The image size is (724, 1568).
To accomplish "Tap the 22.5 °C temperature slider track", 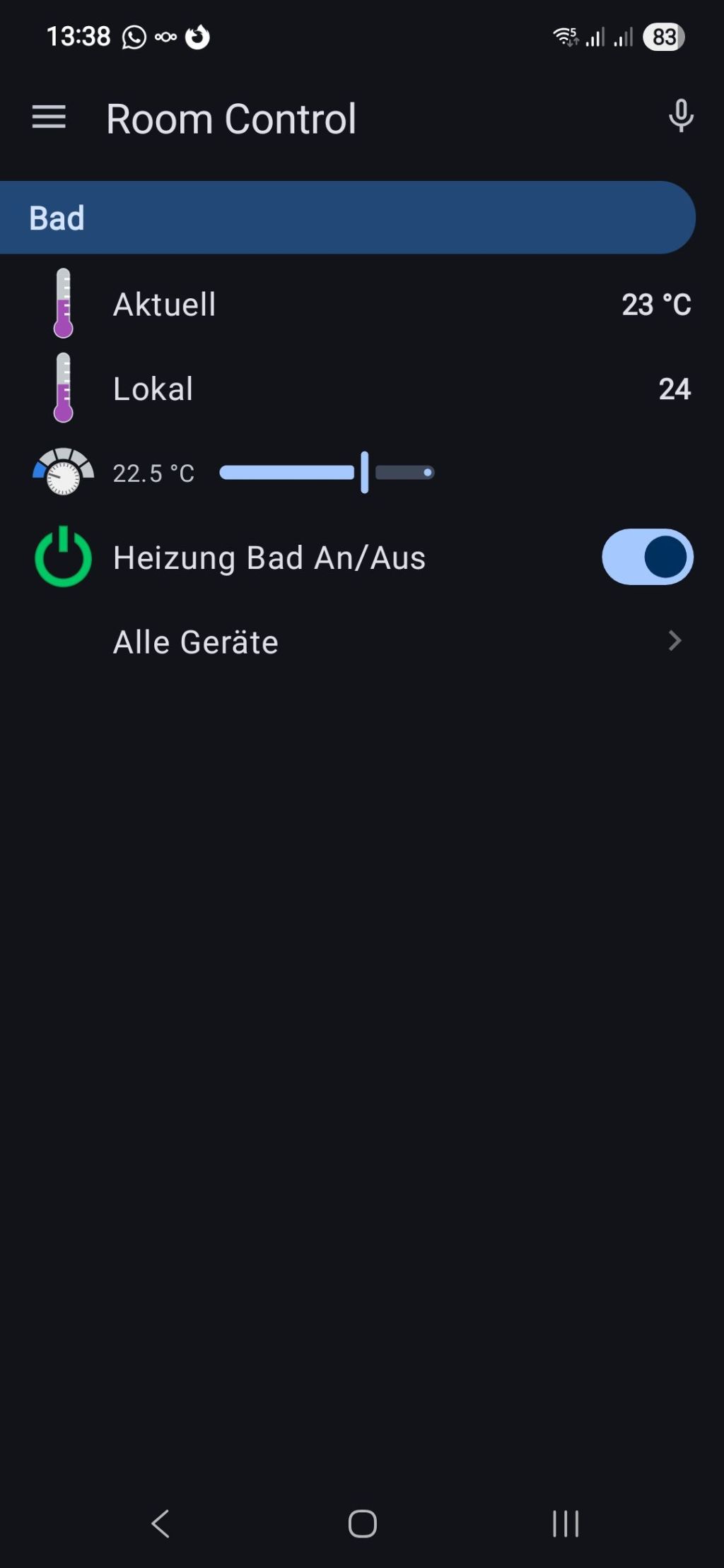I will coord(327,473).
